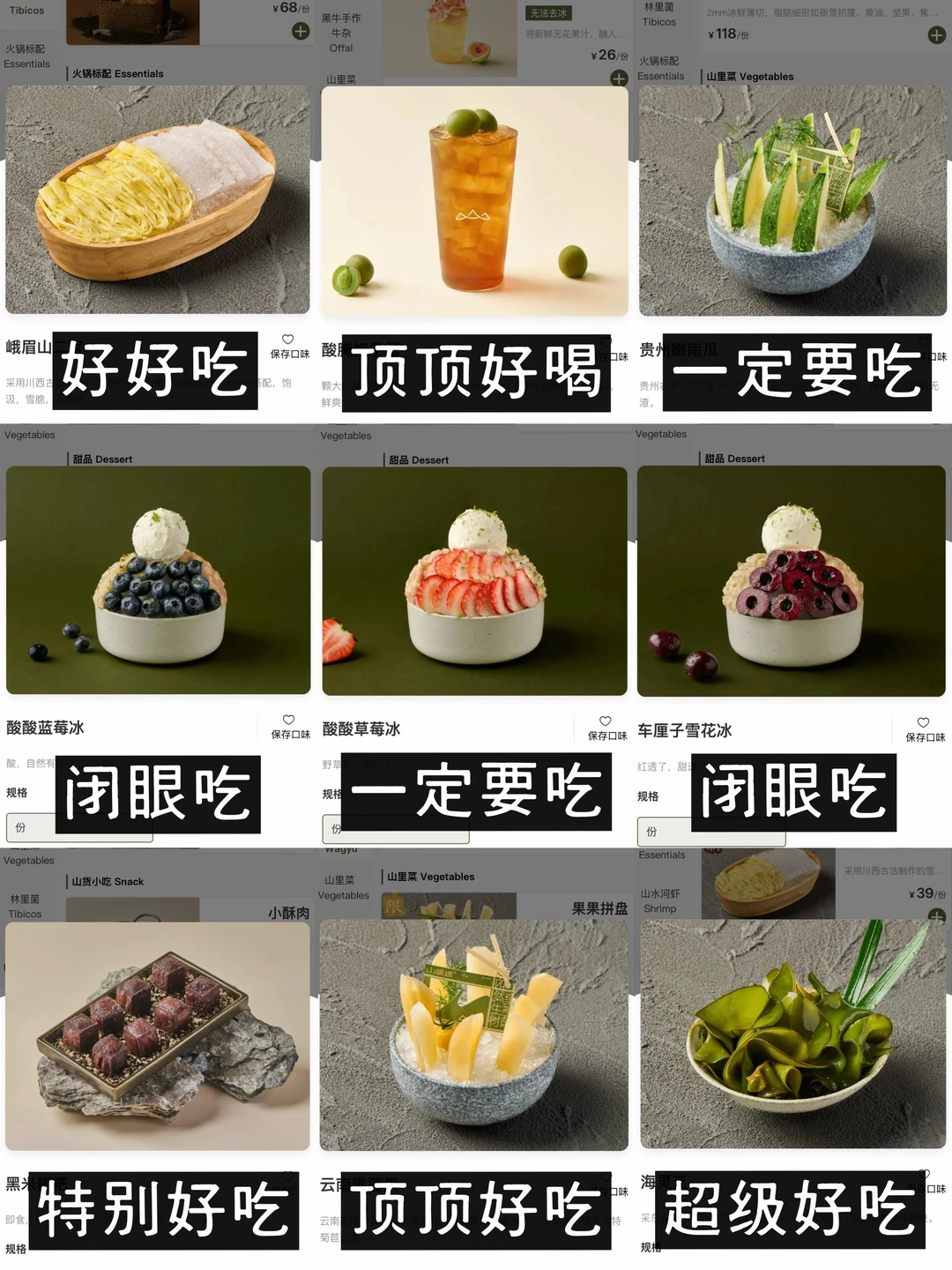Image resolution: width=952 pixels, height=1270 pixels.
Task: Open the 山货小吃 Snack section link
Action: pyautogui.click(x=107, y=881)
